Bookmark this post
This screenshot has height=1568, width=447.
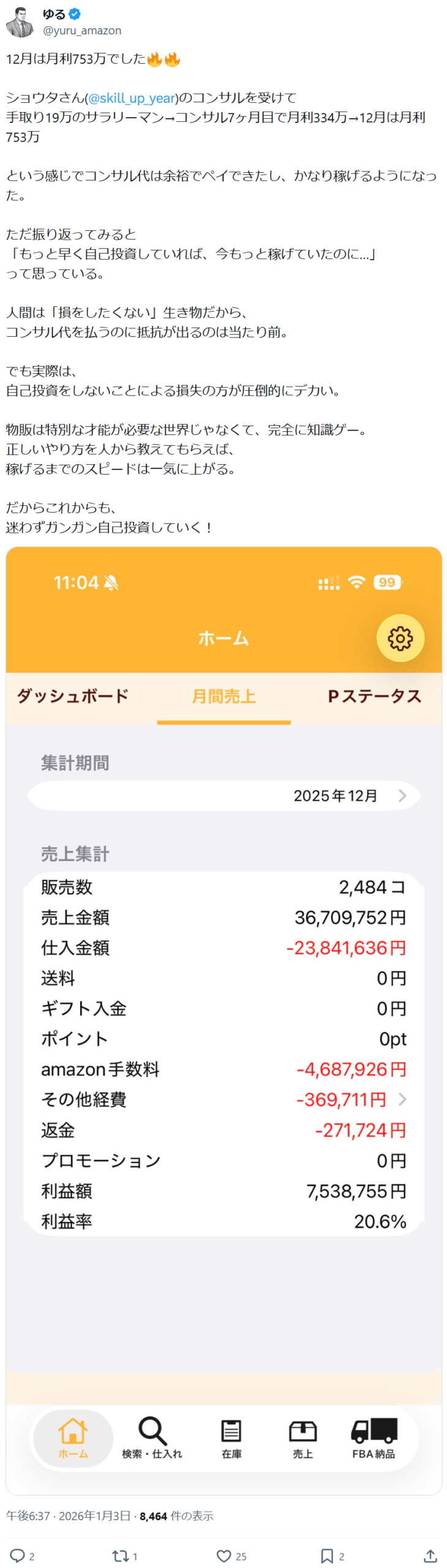coord(327,1555)
